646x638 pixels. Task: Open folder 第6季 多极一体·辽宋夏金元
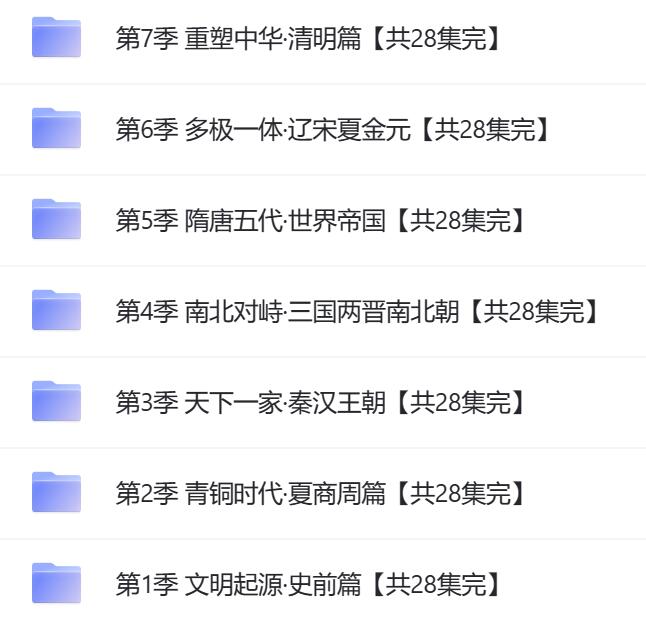click(x=333, y=129)
